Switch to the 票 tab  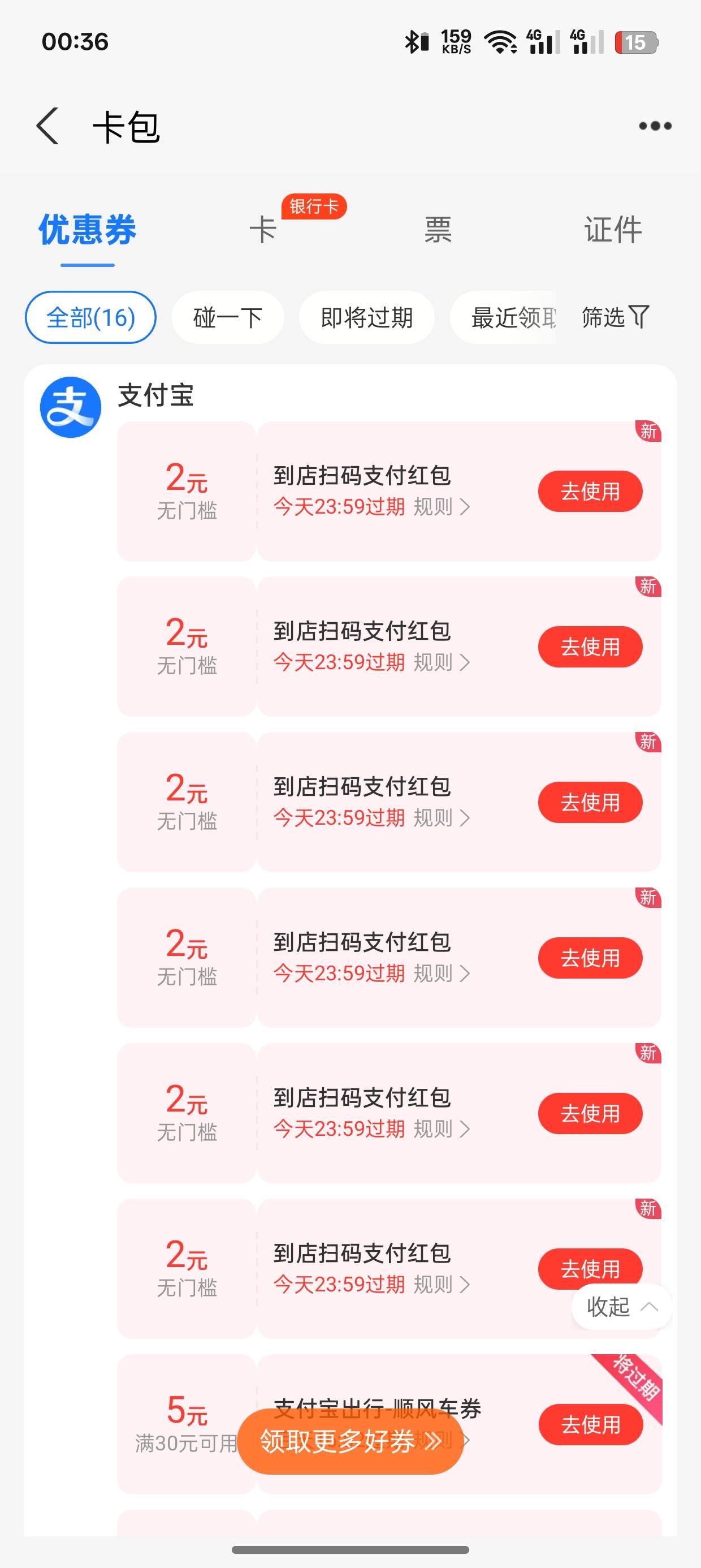click(x=438, y=230)
